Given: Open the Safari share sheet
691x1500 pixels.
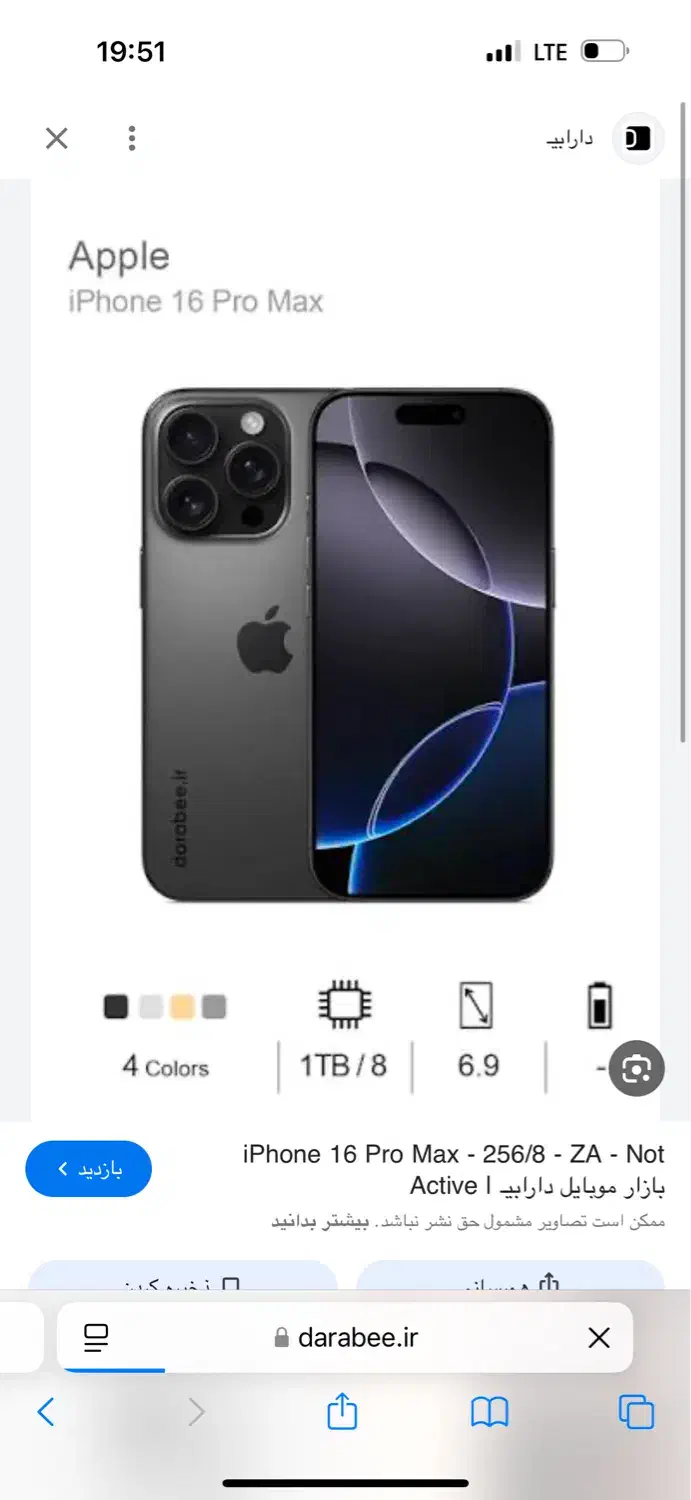Looking at the screenshot, I should (x=342, y=1412).
